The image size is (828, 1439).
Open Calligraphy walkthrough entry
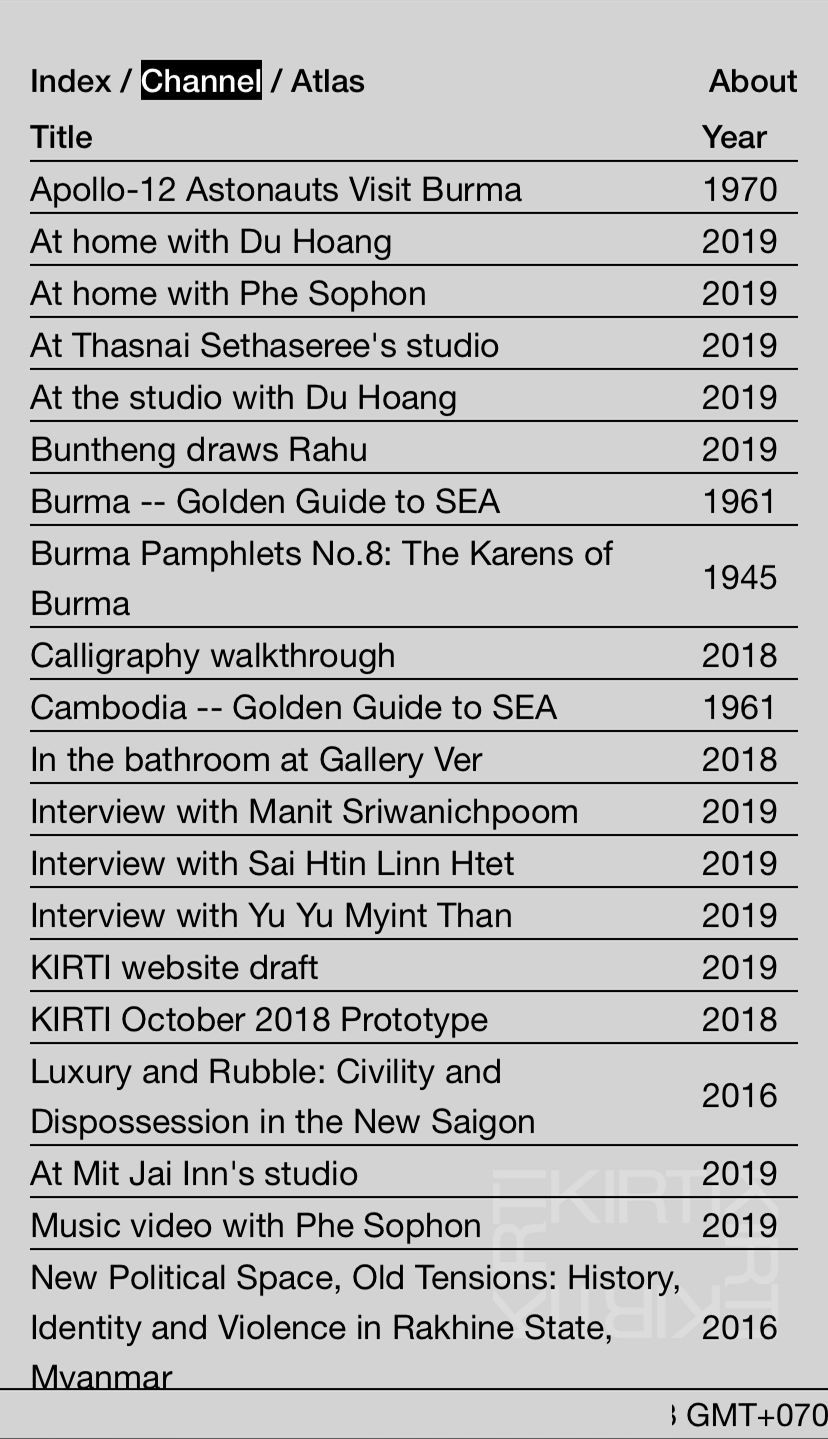point(213,655)
